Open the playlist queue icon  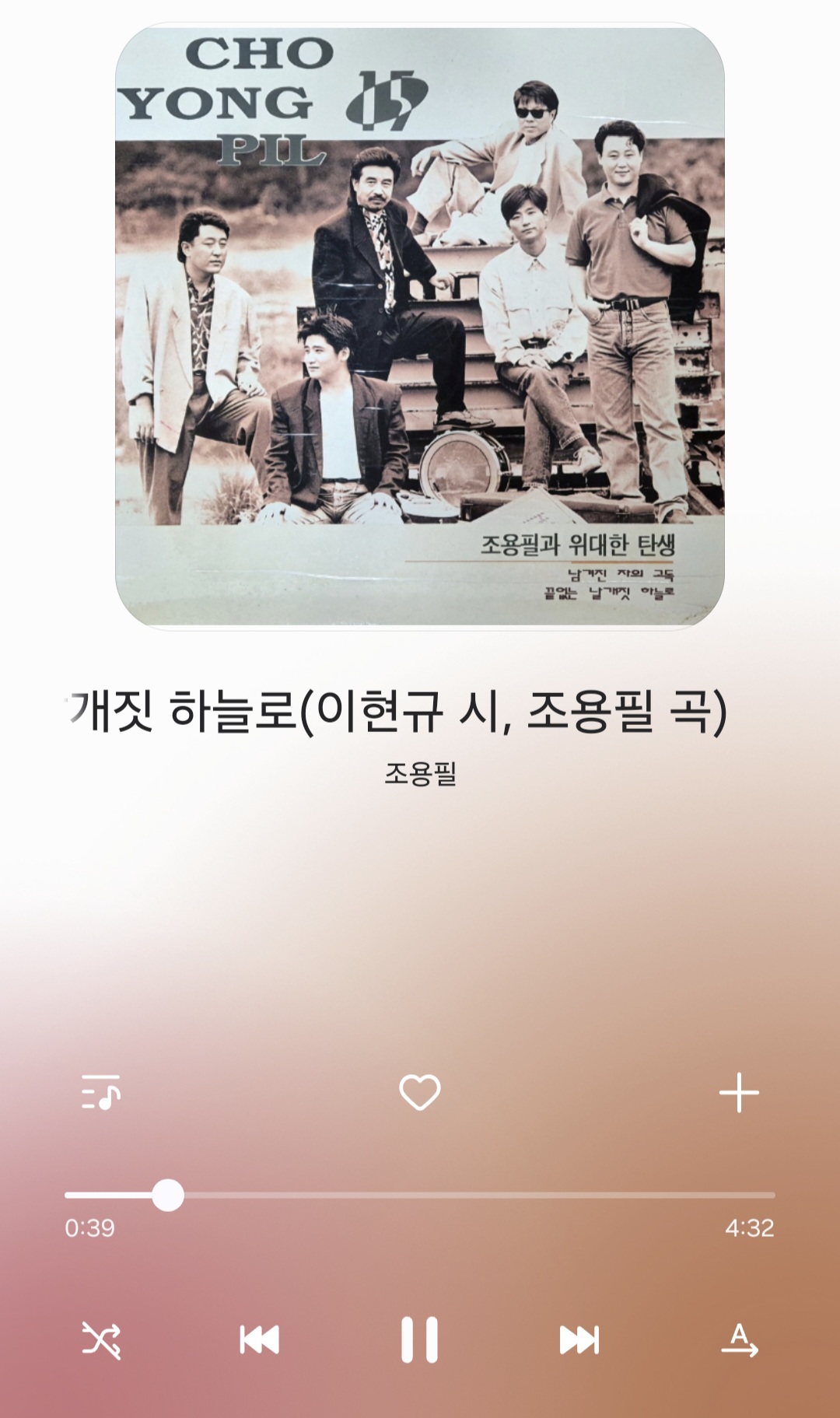coord(101,1093)
